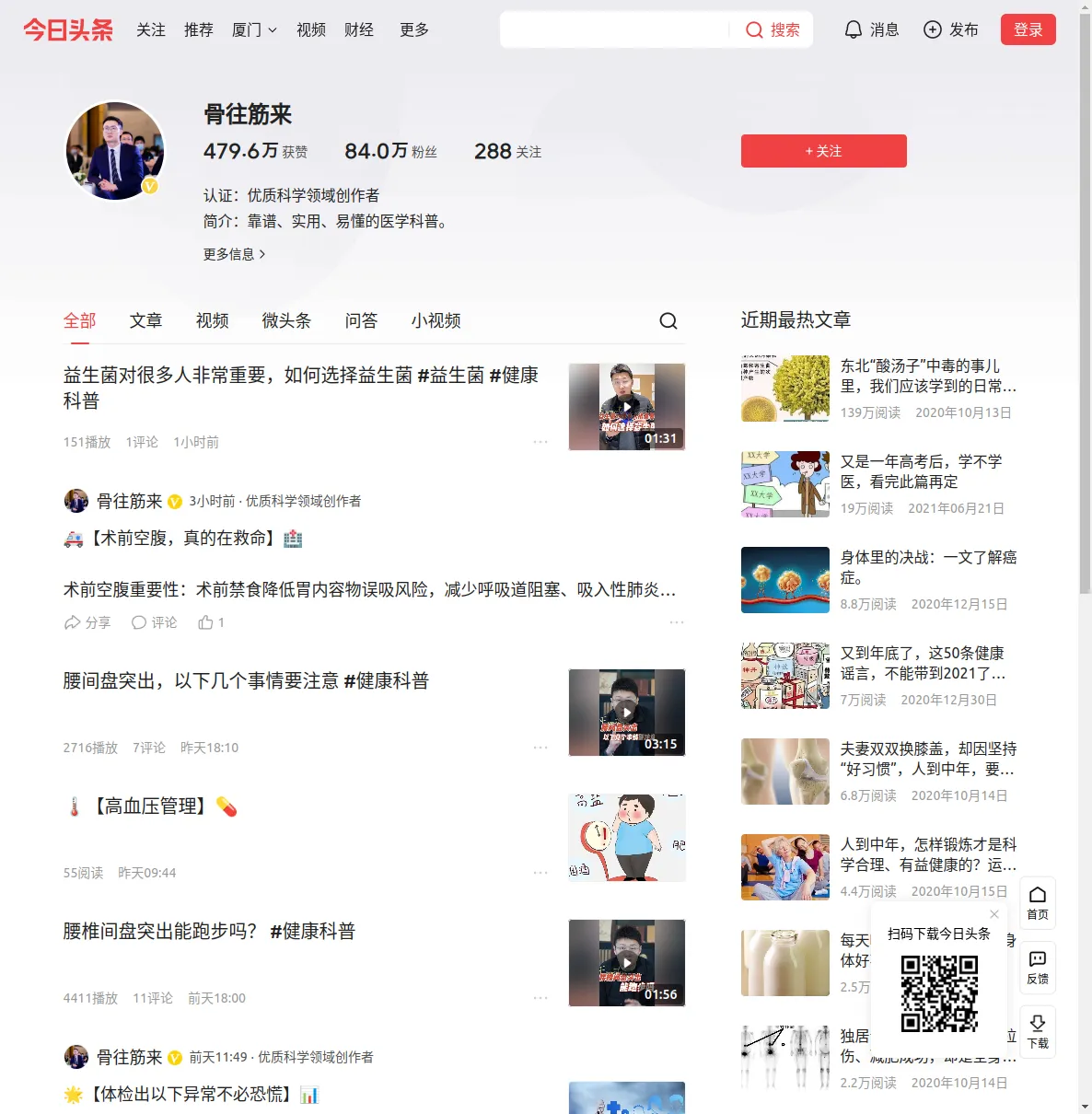This screenshot has width=1092, height=1114.
Task: Tap the red 搜索 search button
Action: pos(773,29)
